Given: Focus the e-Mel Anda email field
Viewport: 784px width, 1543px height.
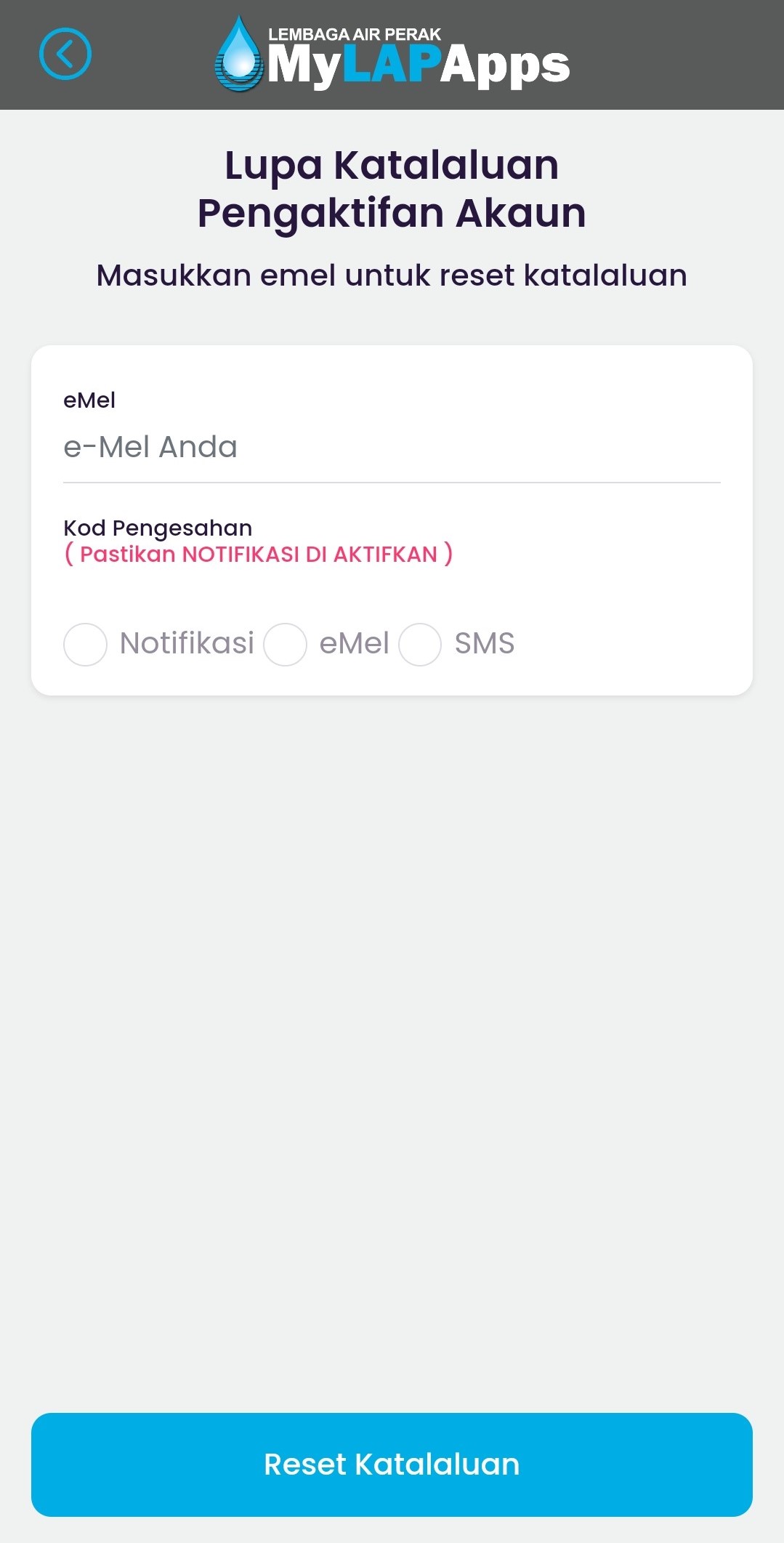Looking at the screenshot, I should click(392, 447).
